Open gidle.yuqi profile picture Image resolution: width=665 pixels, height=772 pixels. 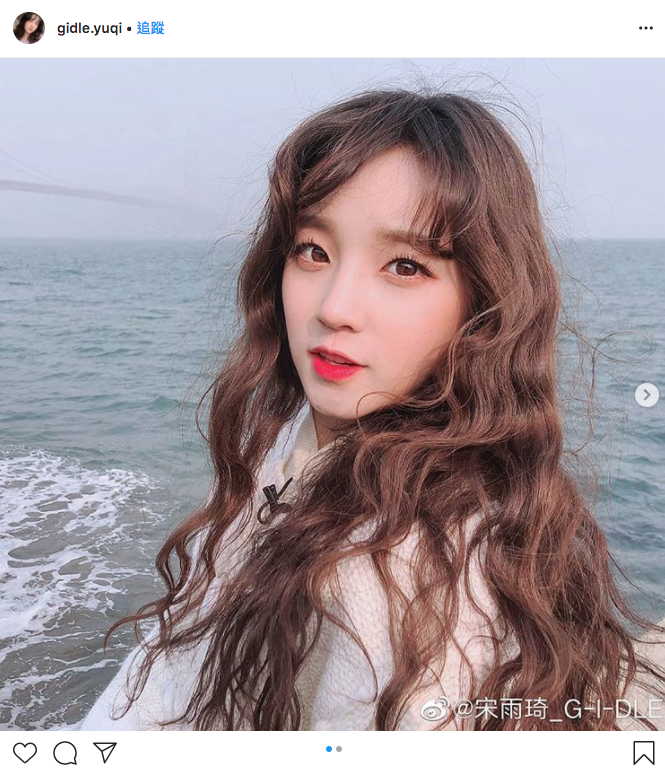coord(28,28)
